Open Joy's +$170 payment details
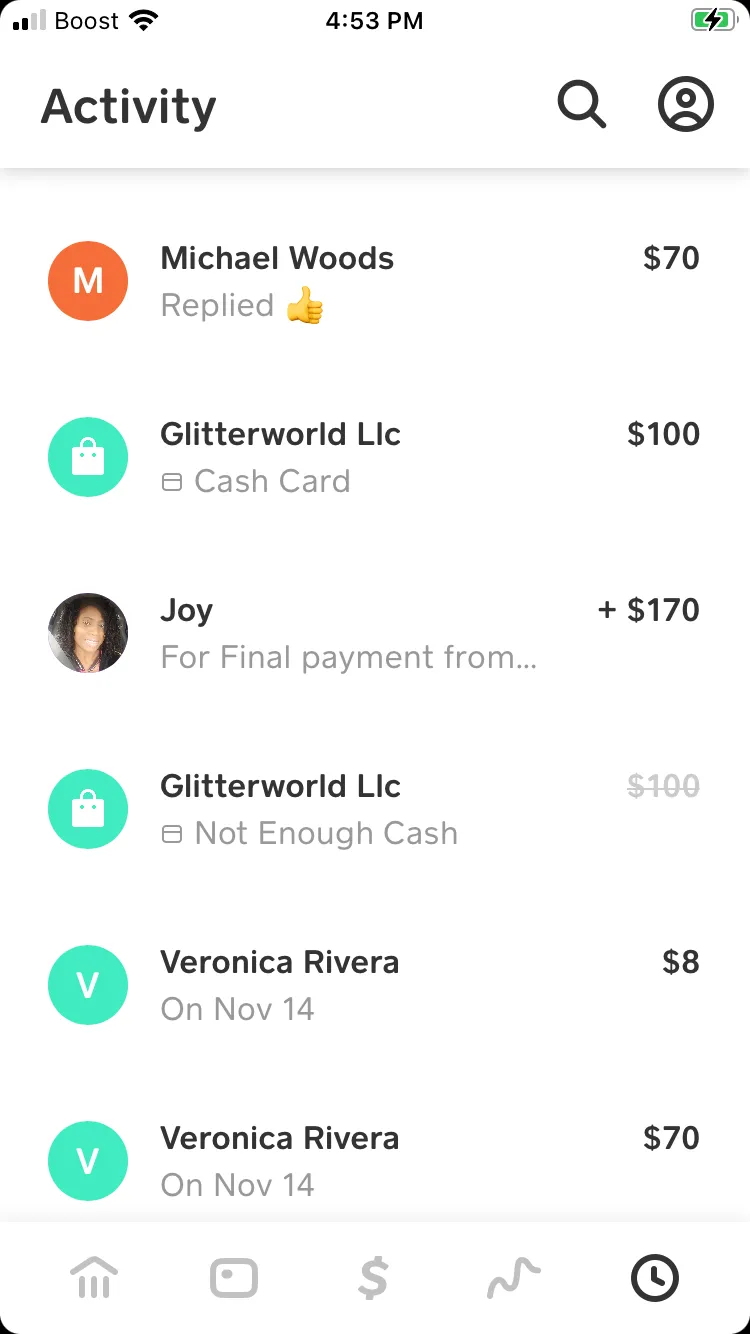Image resolution: width=750 pixels, height=1334 pixels. 375,634
